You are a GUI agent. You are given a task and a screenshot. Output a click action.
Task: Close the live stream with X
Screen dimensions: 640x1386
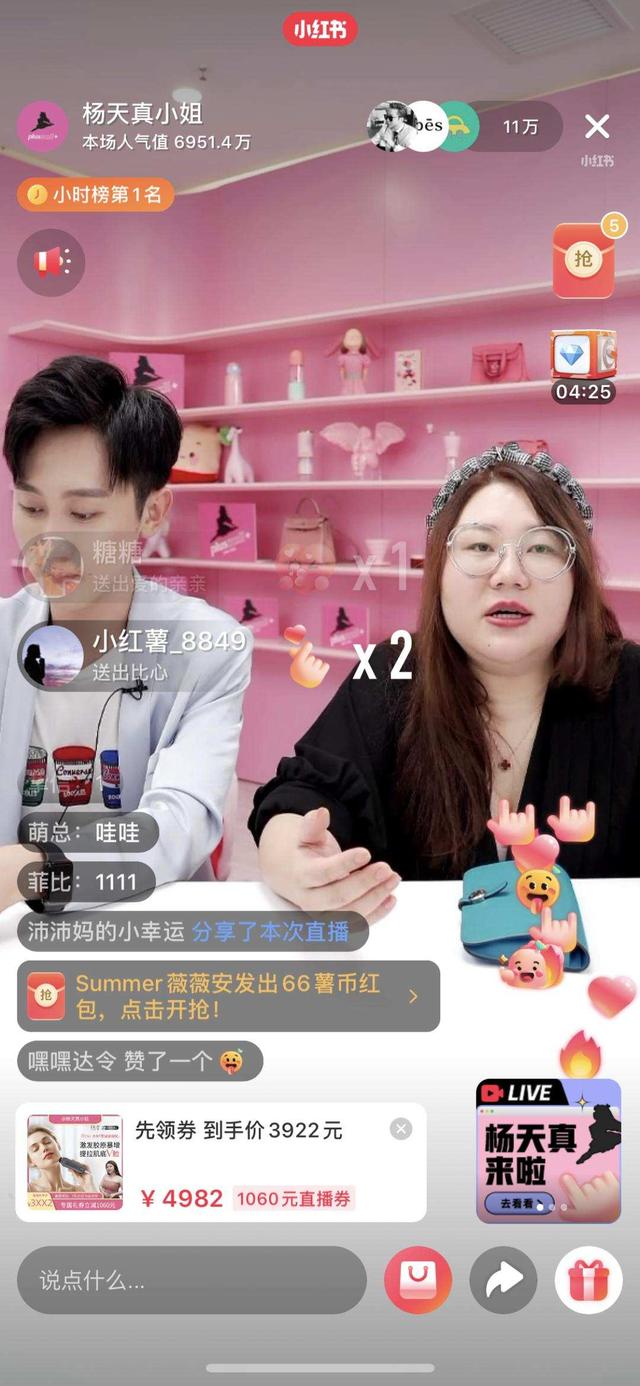pyautogui.click(x=597, y=126)
